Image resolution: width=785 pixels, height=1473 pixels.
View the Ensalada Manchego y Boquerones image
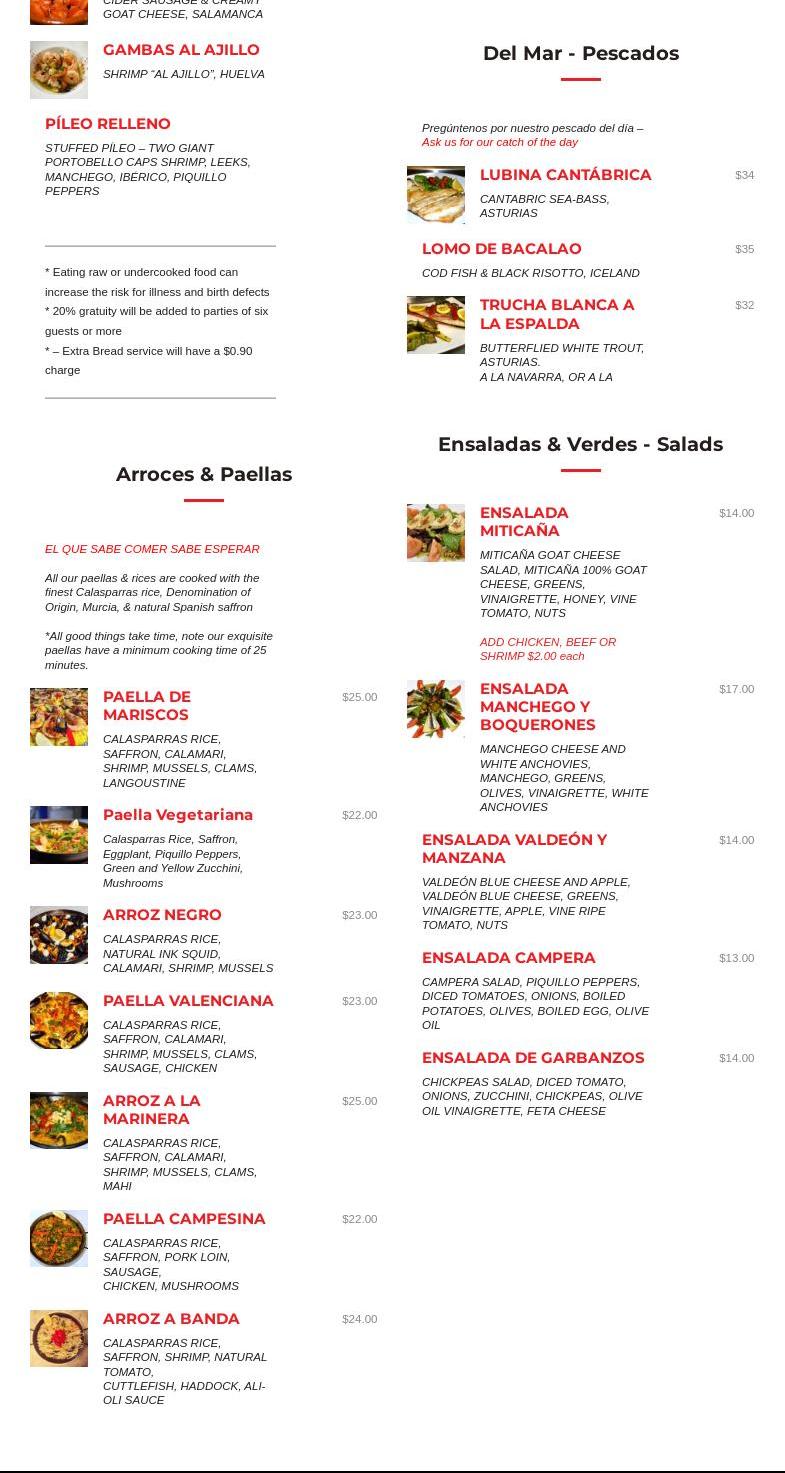coord(436,709)
